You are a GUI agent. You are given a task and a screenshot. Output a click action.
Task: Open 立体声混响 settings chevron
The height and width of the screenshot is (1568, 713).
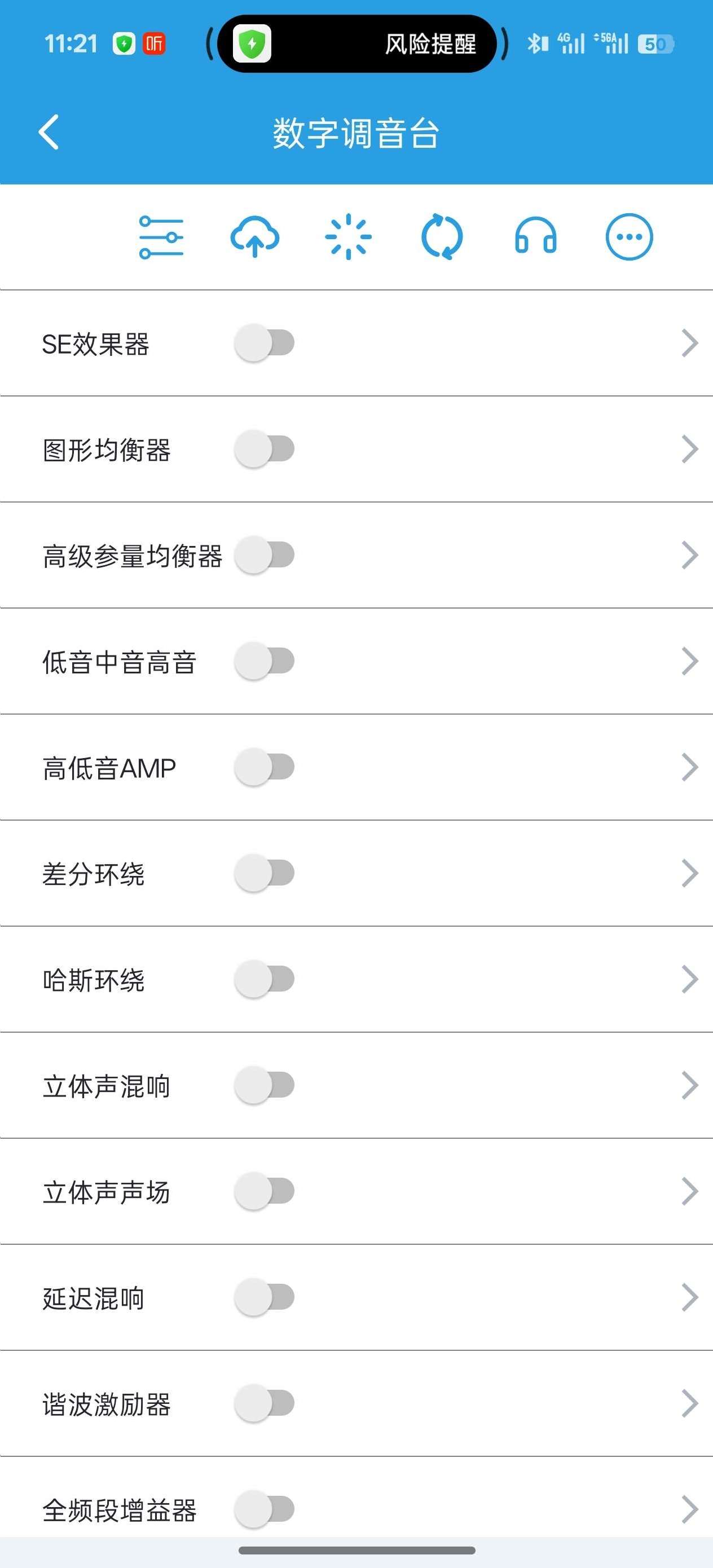click(689, 1085)
